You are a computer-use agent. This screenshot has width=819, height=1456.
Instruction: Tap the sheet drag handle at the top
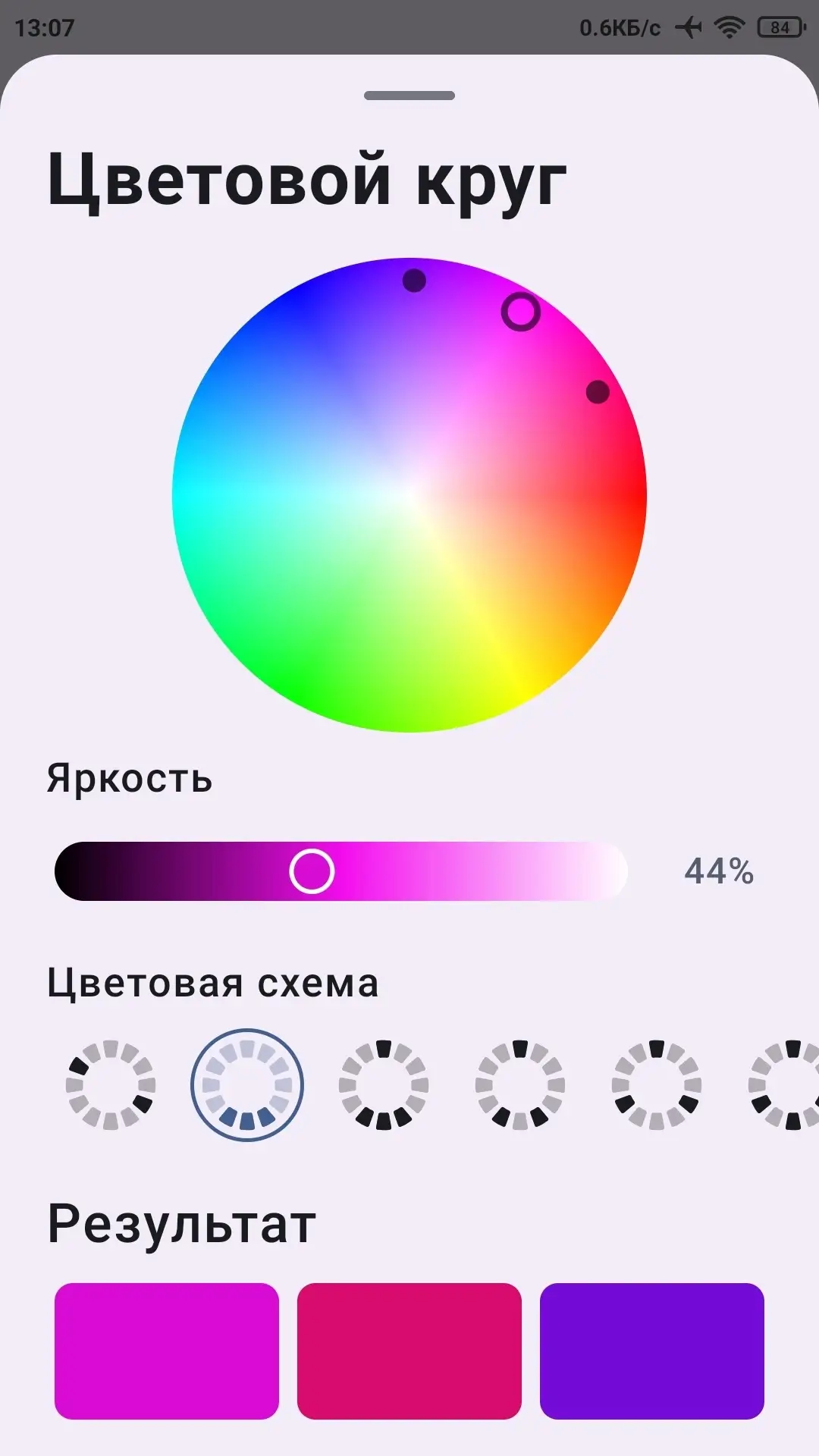(x=409, y=96)
